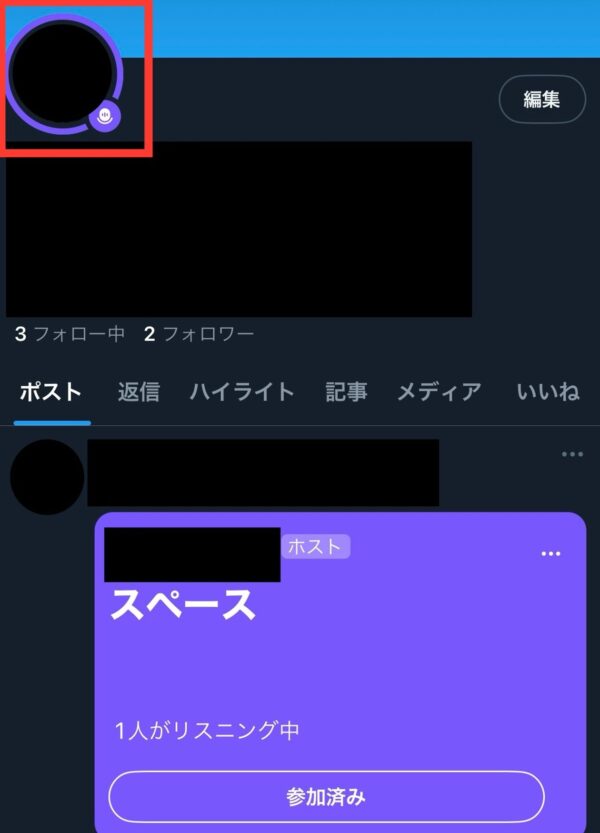Switch to the ハイライト tab
The width and height of the screenshot is (600, 833).
click(x=242, y=392)
